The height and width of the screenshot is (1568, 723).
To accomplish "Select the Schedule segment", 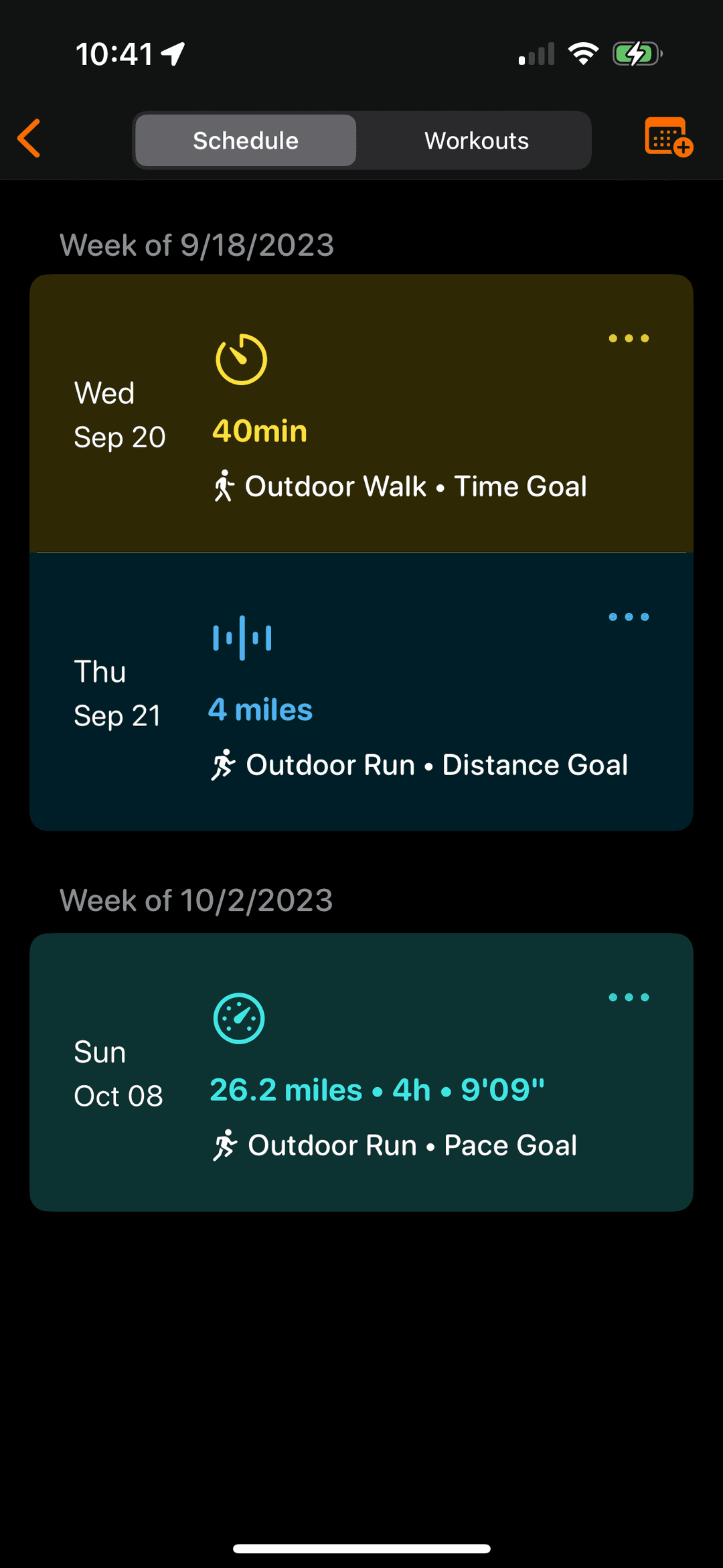I will (246, 141).
